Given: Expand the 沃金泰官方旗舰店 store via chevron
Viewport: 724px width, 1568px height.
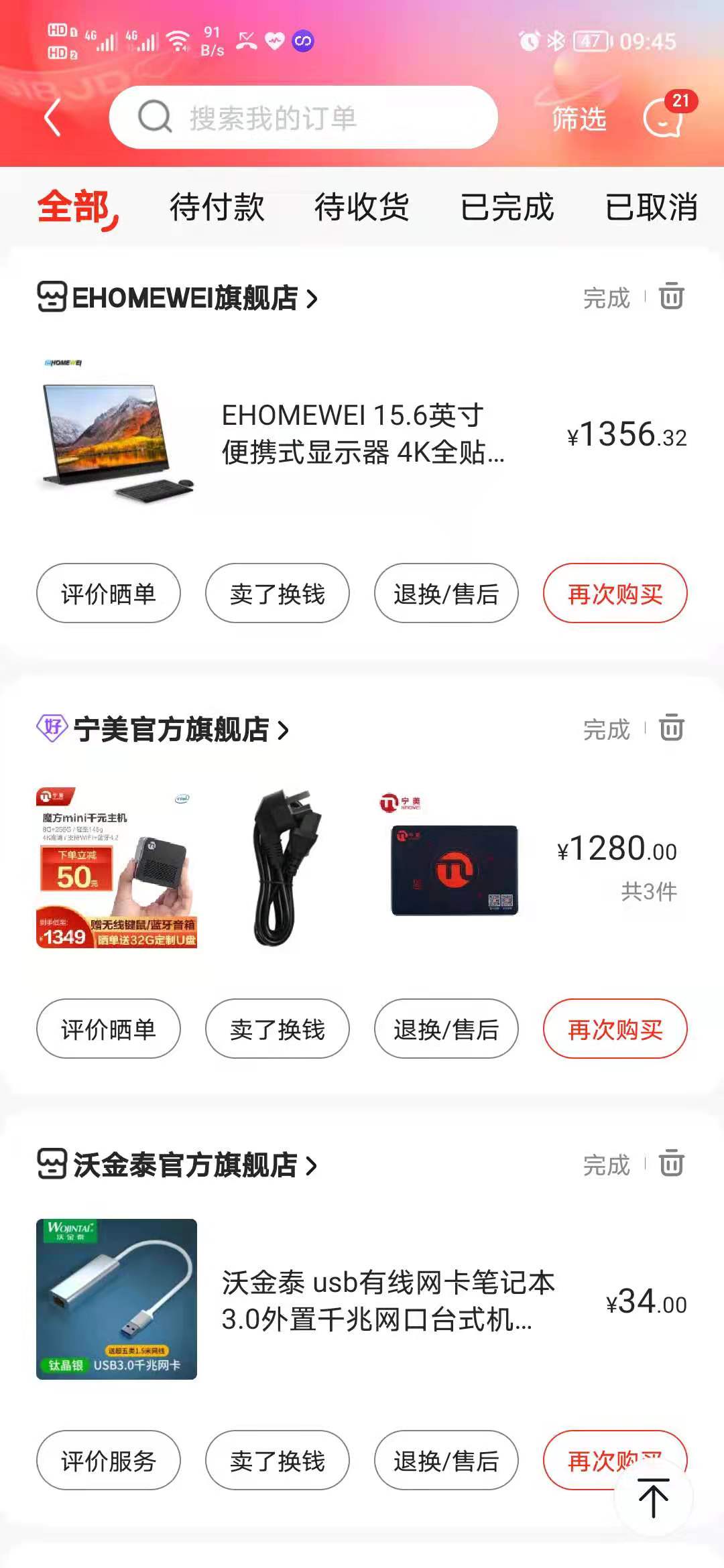Looking at the screenshot, I should coord(310,1165).
